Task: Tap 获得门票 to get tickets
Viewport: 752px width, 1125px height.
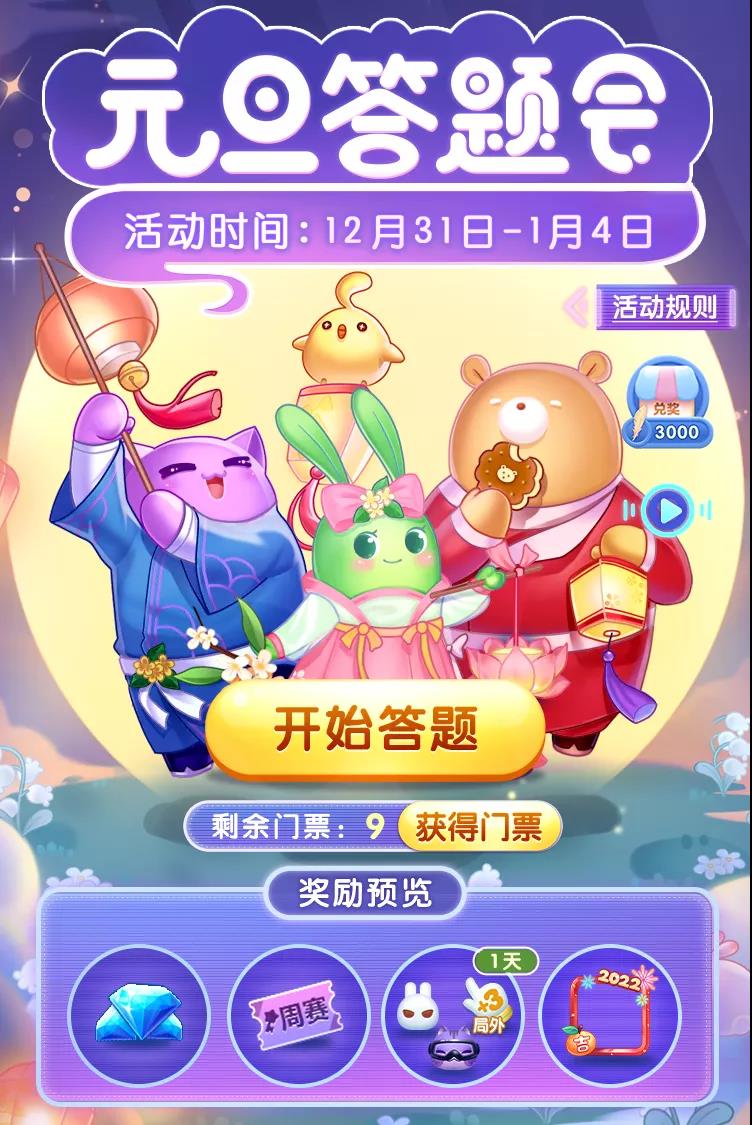Action: [x=479, y=828]
